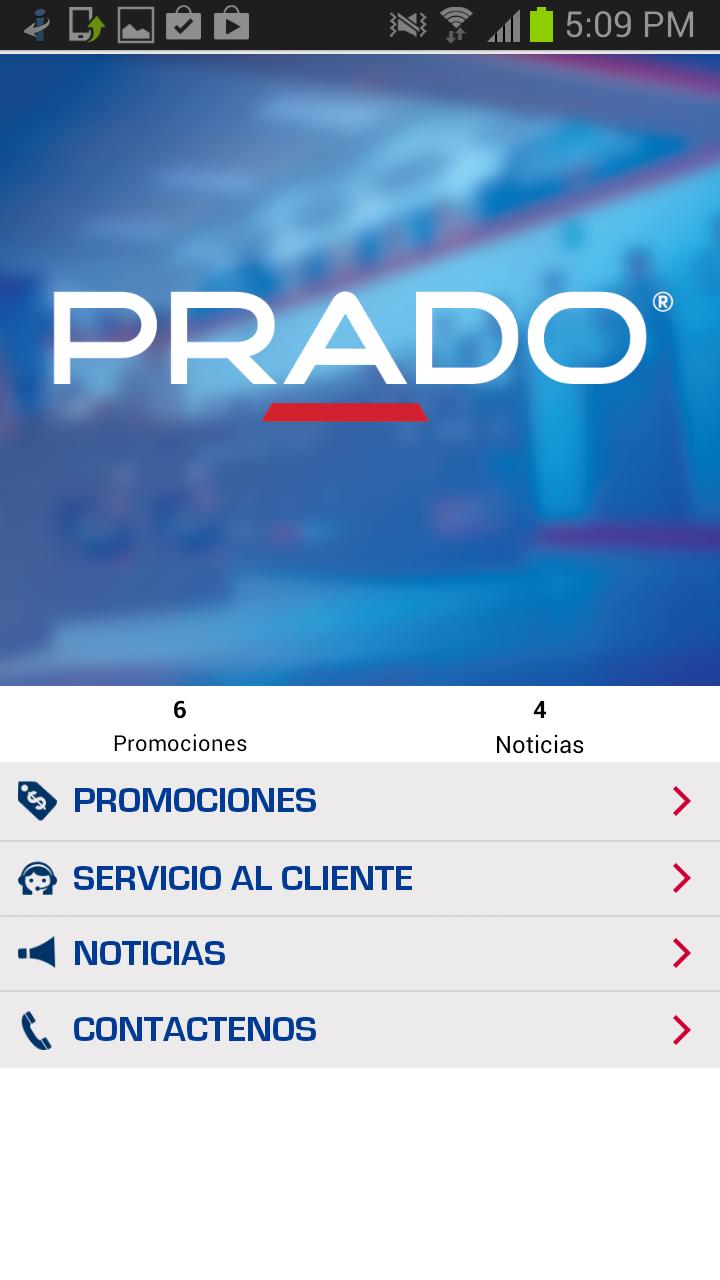
Task: Tap the megaphone Noticias icon
Action: [35, 952]
